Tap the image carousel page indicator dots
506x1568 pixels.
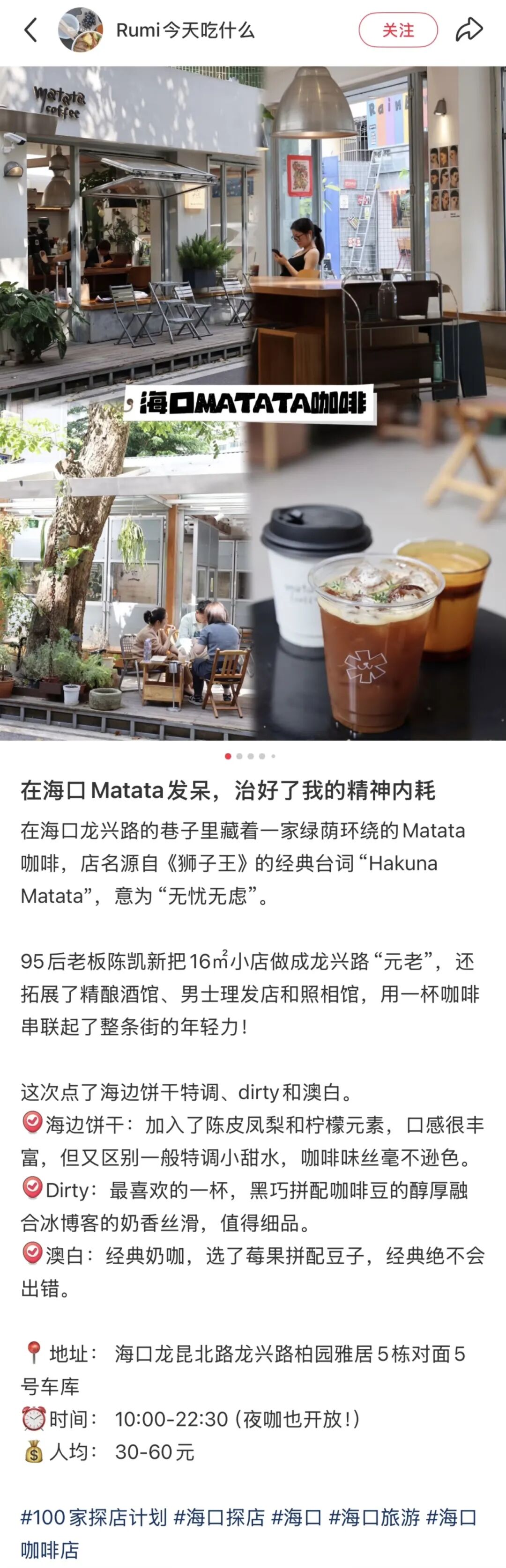pyautogui.click(x=250, y=756)
